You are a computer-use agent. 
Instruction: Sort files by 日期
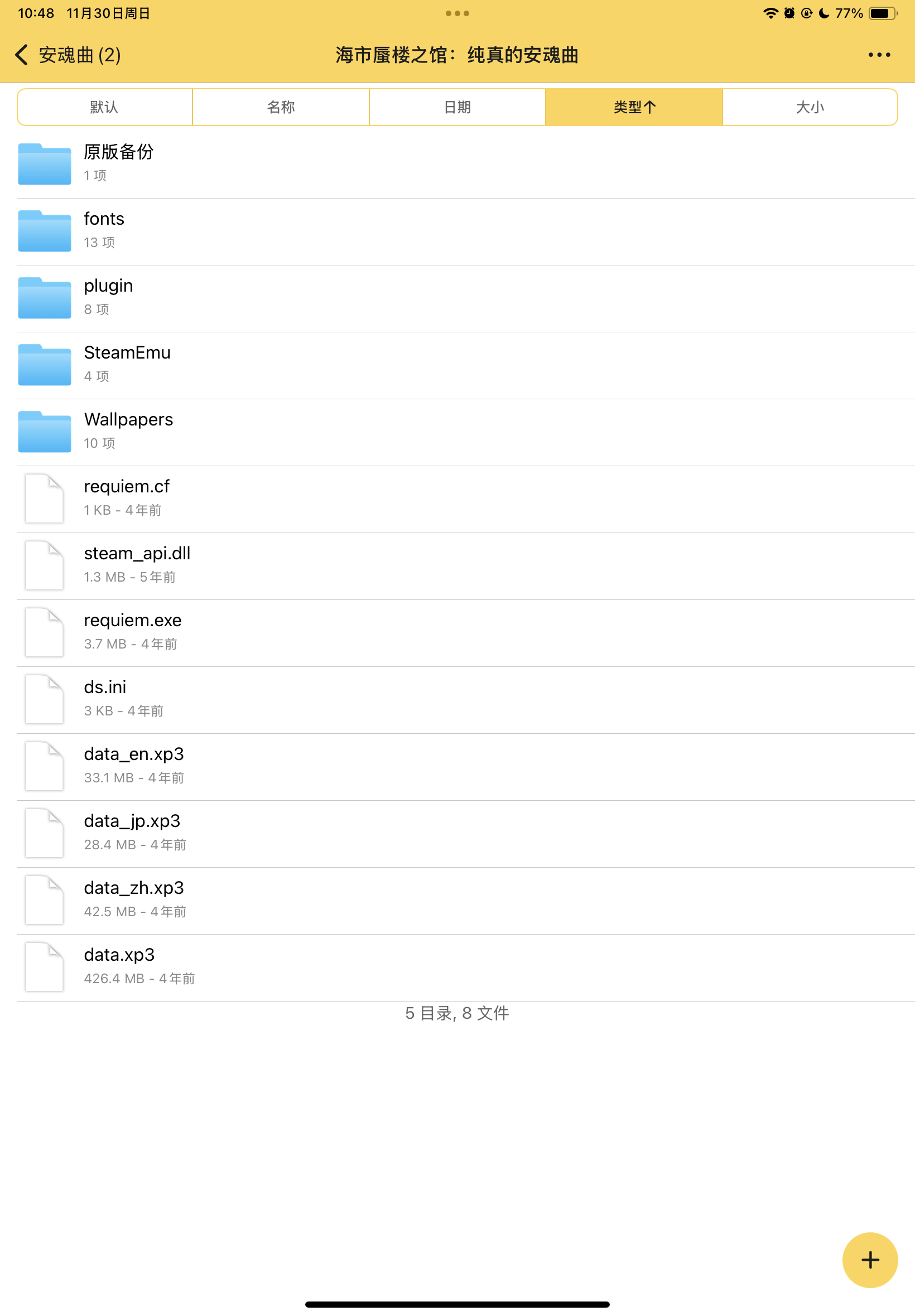[457, 107]
